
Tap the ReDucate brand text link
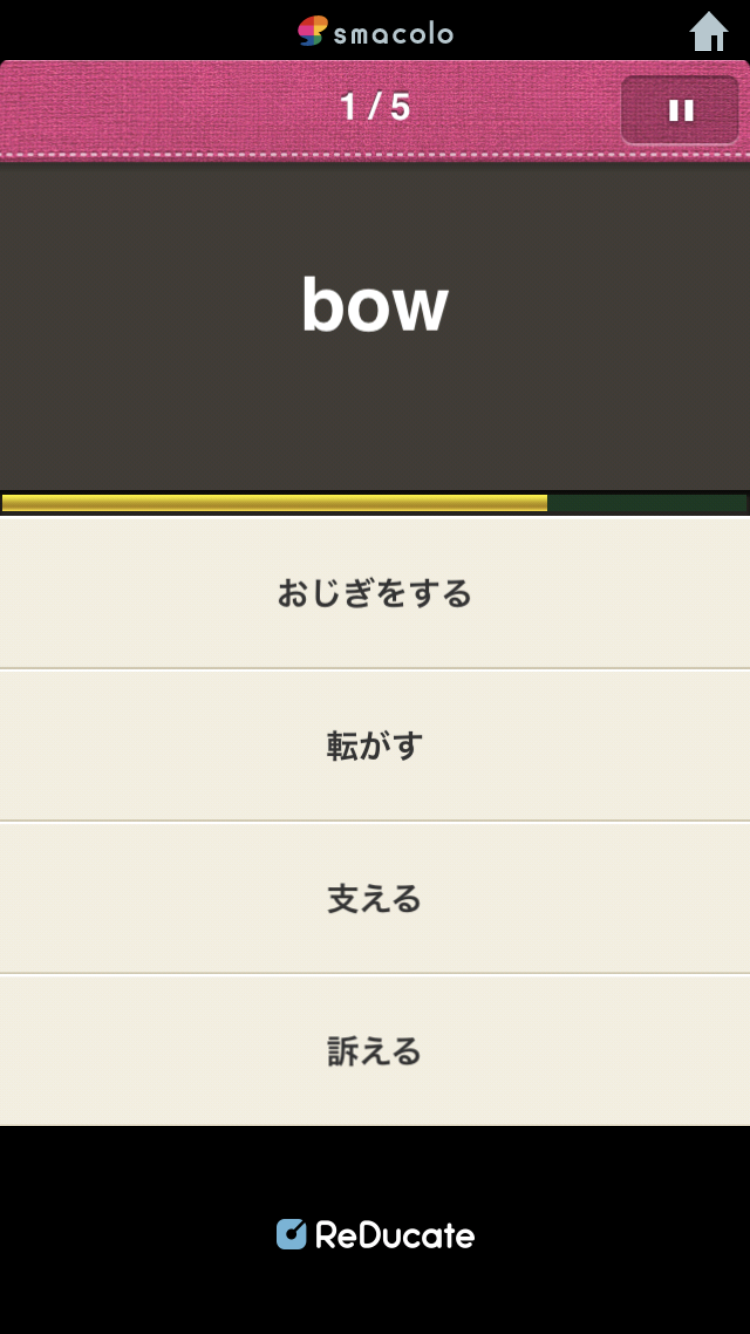pyautogui.click(x=395, y=1235)
